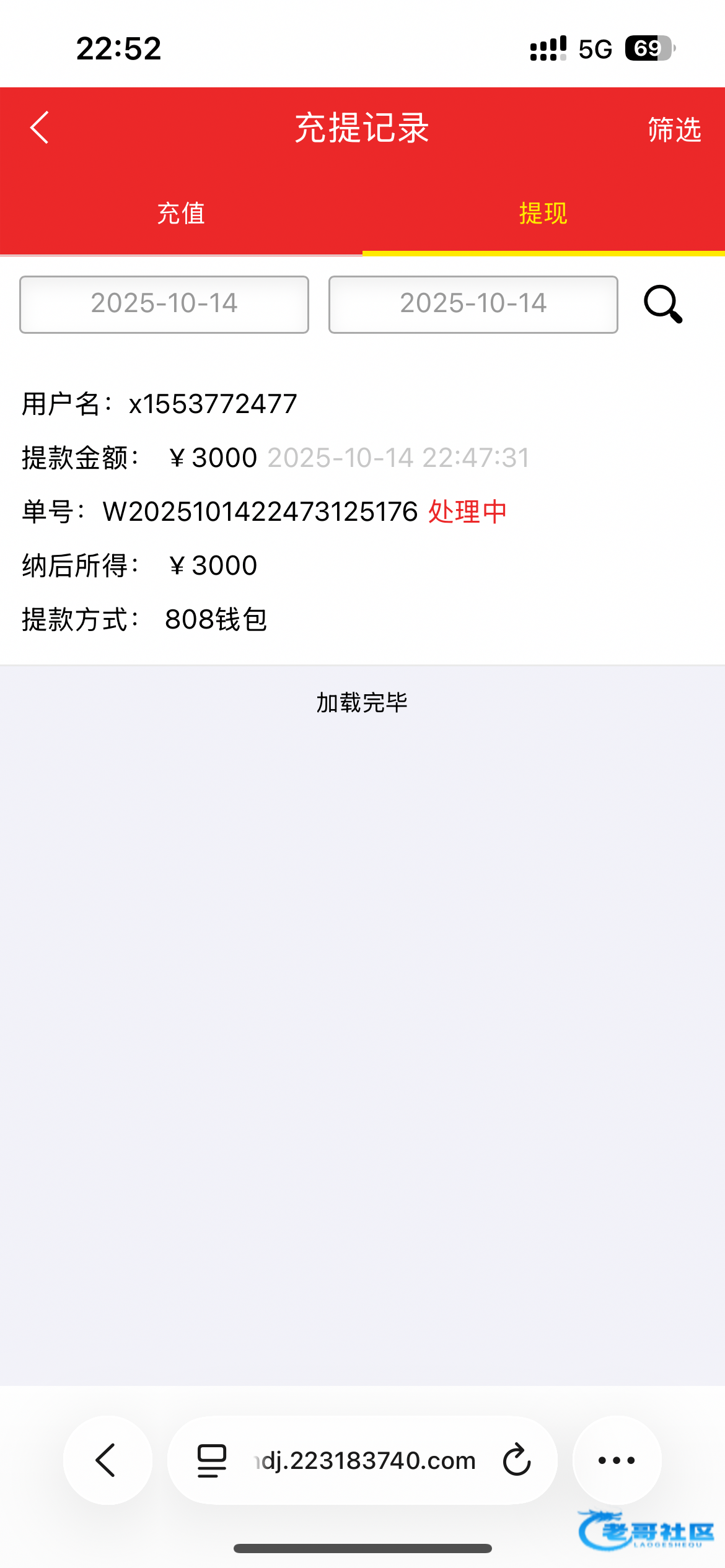Switch to the 充值 tab

[x=181, y=214]
